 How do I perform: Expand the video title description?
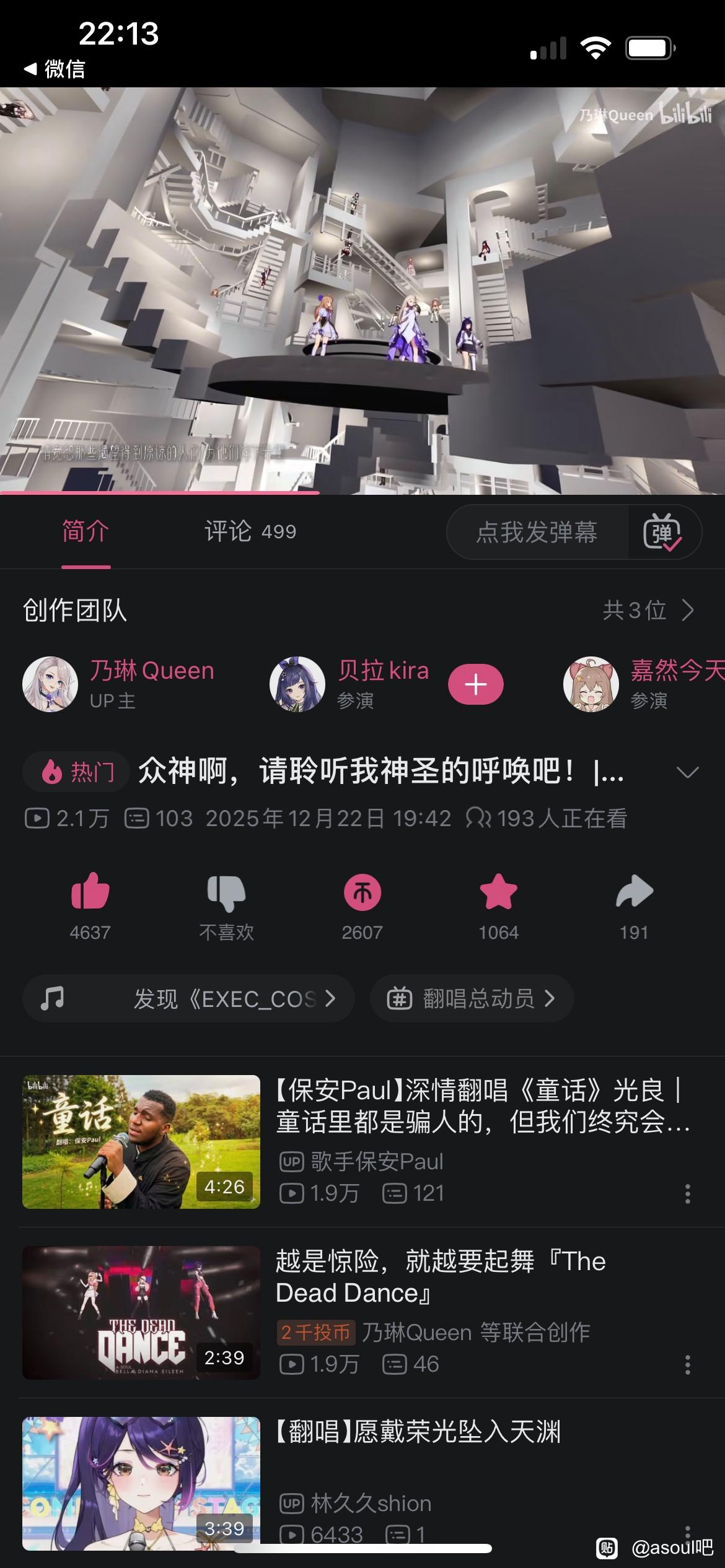coord(687,772)
